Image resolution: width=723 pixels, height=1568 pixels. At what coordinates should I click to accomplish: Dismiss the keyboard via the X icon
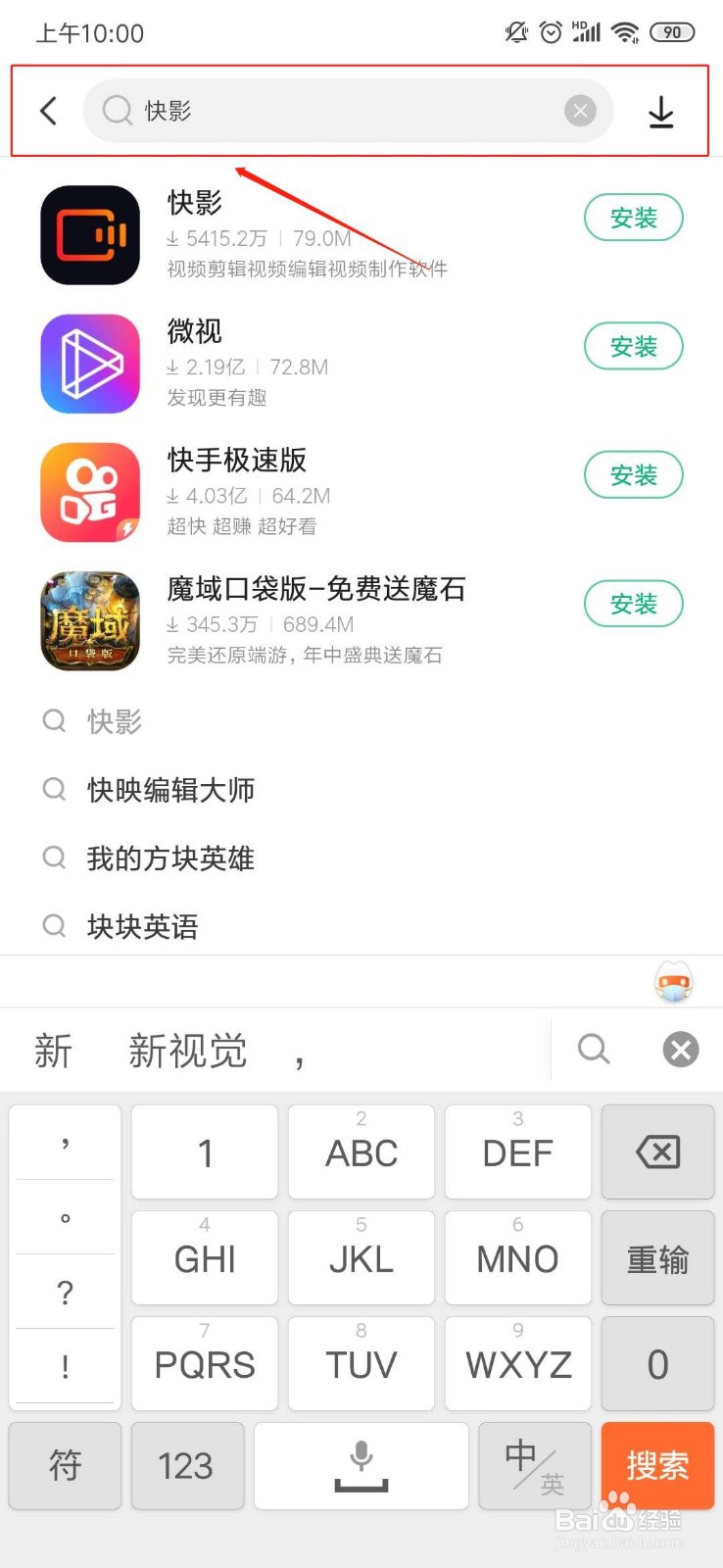point(680,1049)
